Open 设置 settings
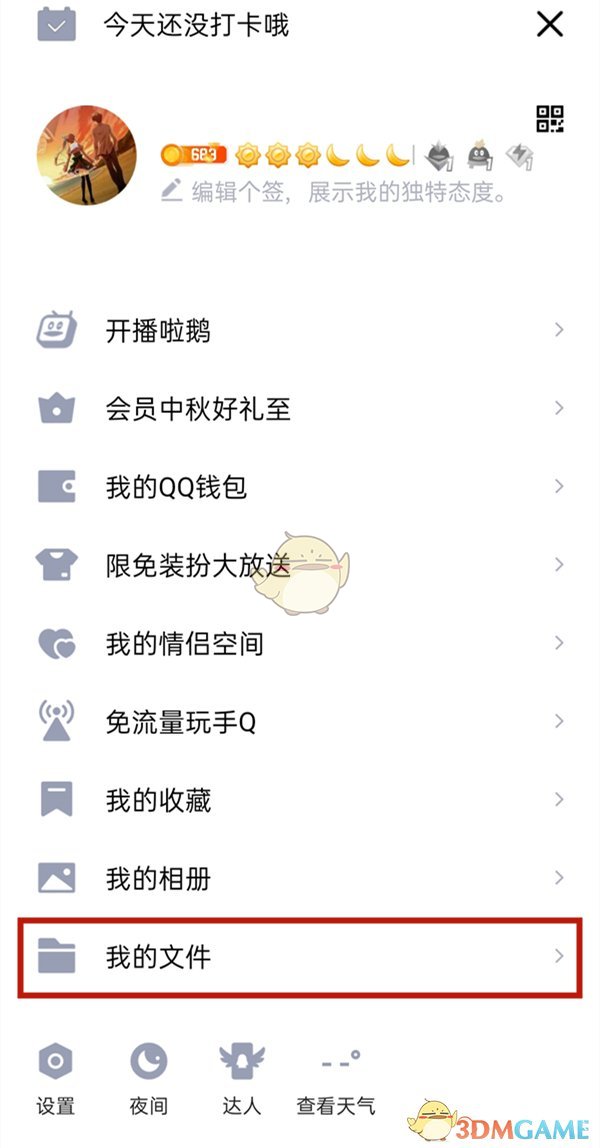This screenshot has width=600, height=1148. [56, 1077]
